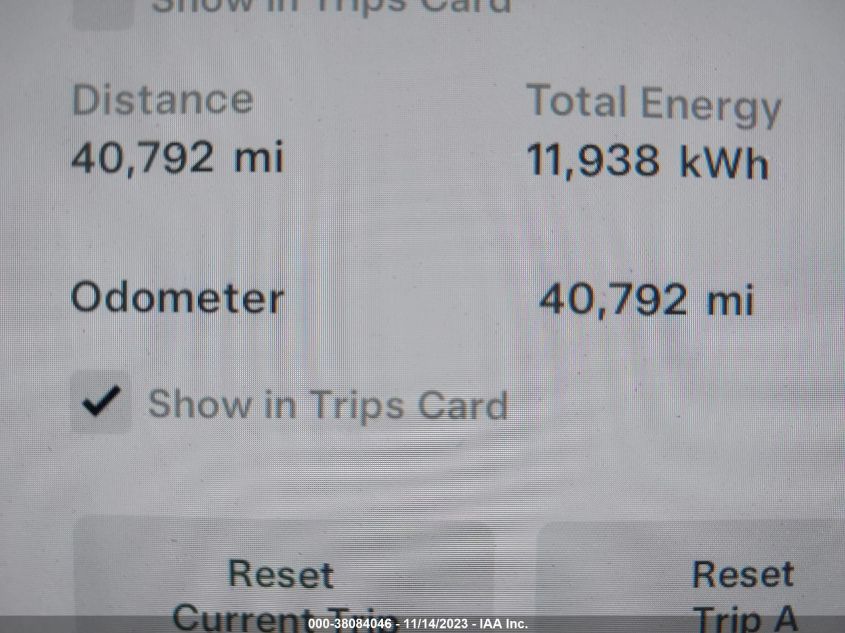Reset the Trip A counter

(691, 576)
